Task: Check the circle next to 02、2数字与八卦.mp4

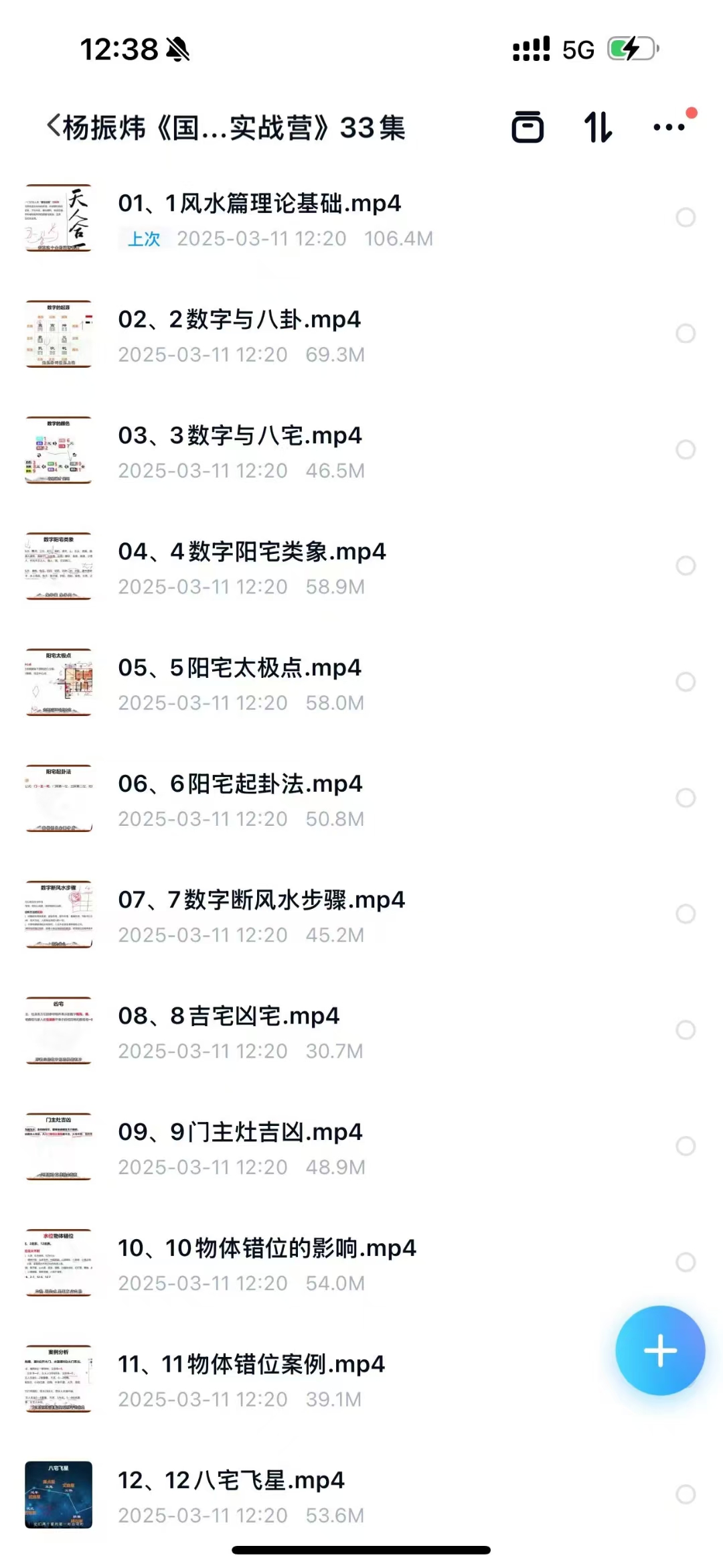Action: pos(686,334)
